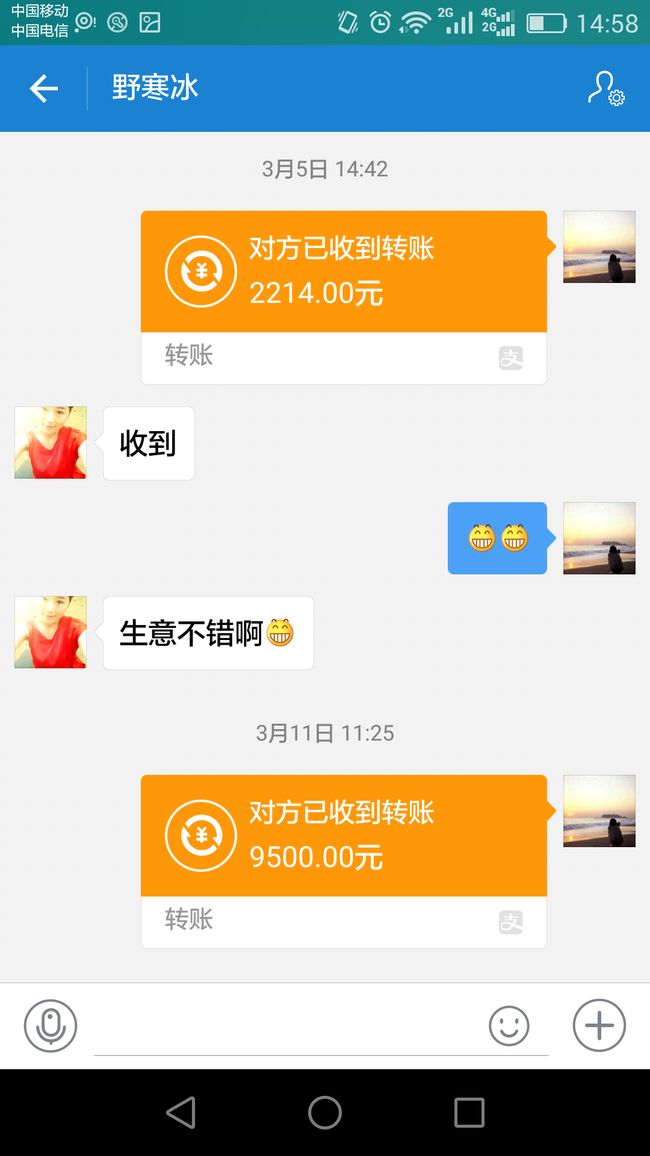
Task: Open the plus attachments menu
Action: tap(599, 1026)
